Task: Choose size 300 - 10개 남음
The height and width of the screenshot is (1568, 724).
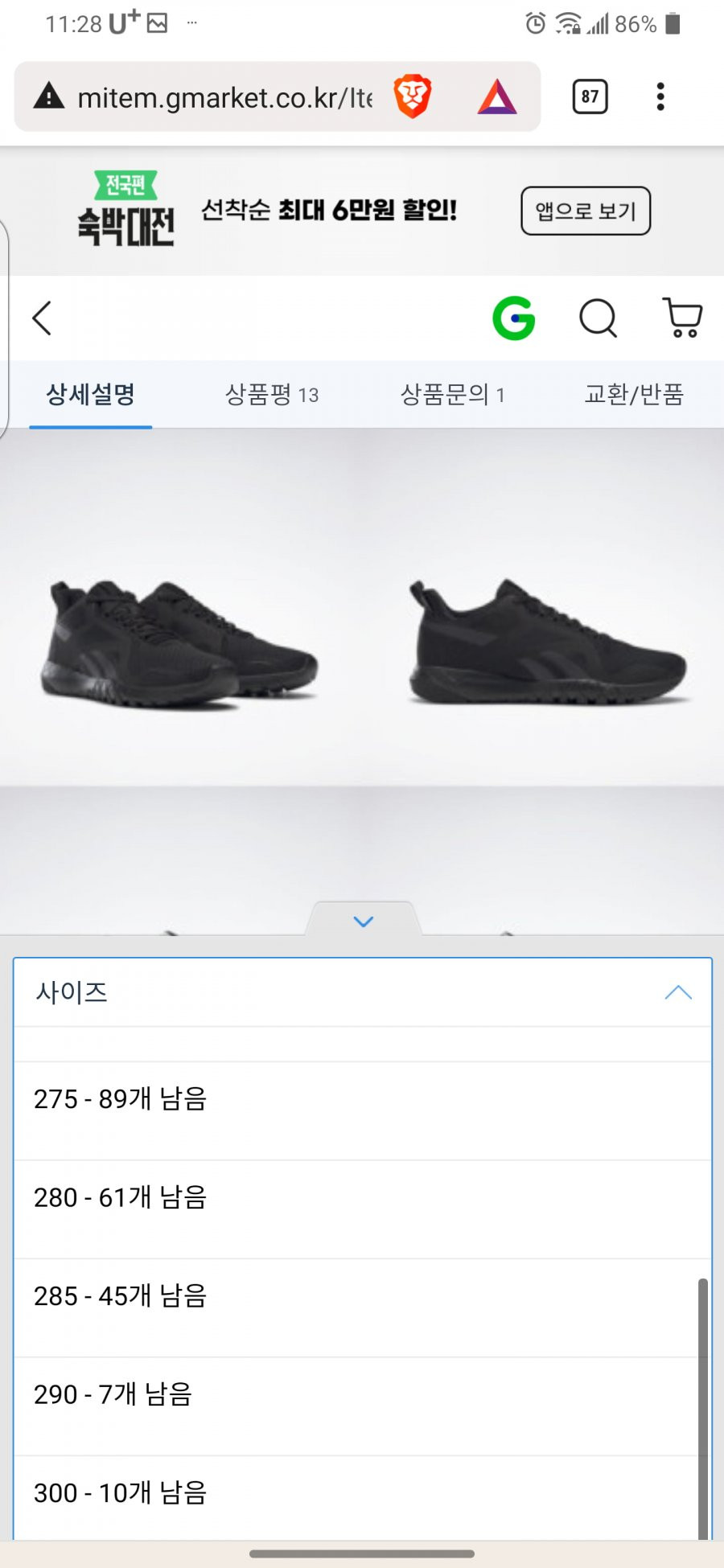Action: click(x=362, y=1493)
